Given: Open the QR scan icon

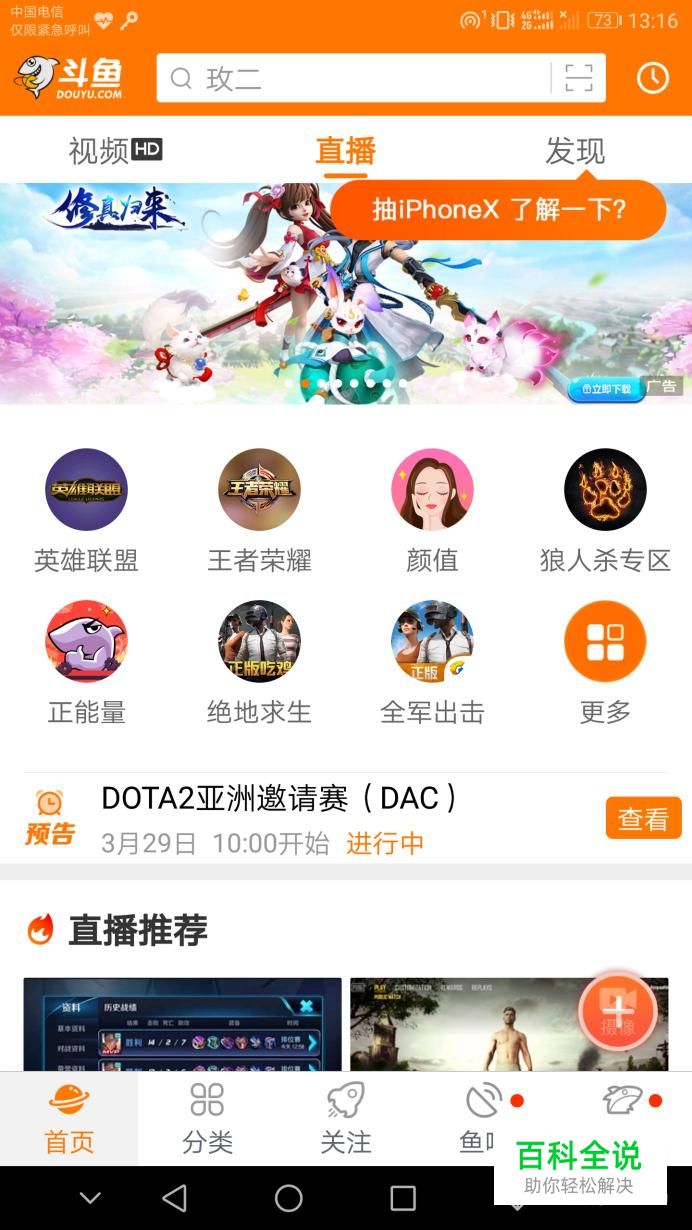Looking at the screenshot, I should click(x=578, y=78).
